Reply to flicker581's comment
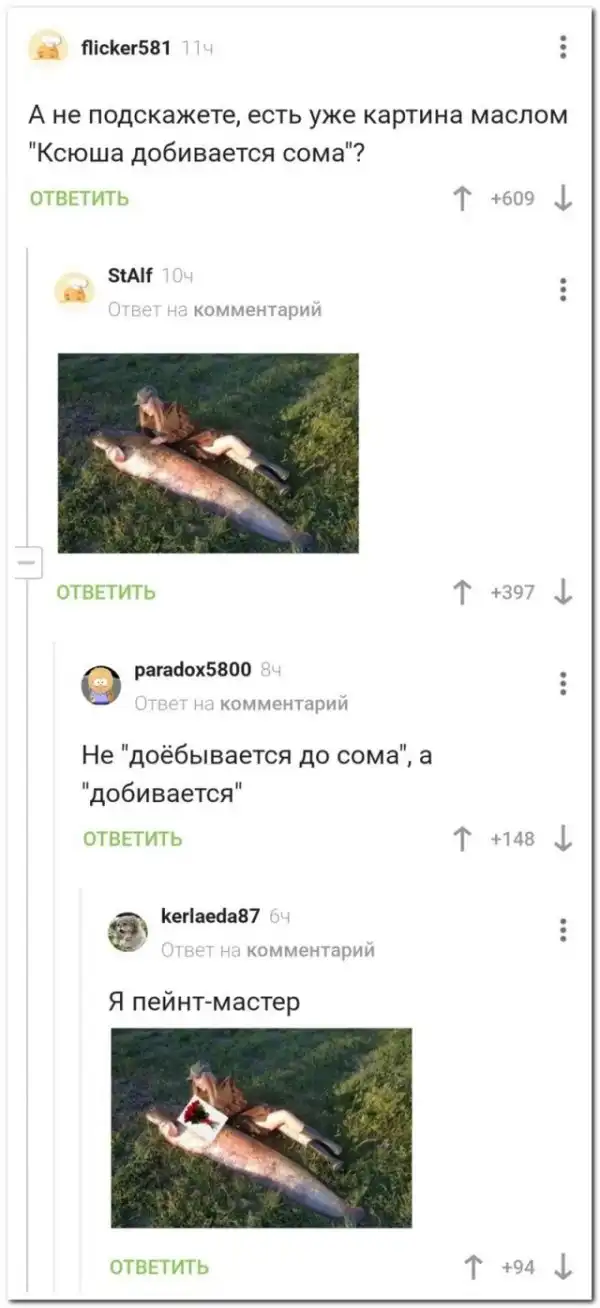This screenshot has width=600, height=1308. (x=80, y=198)
